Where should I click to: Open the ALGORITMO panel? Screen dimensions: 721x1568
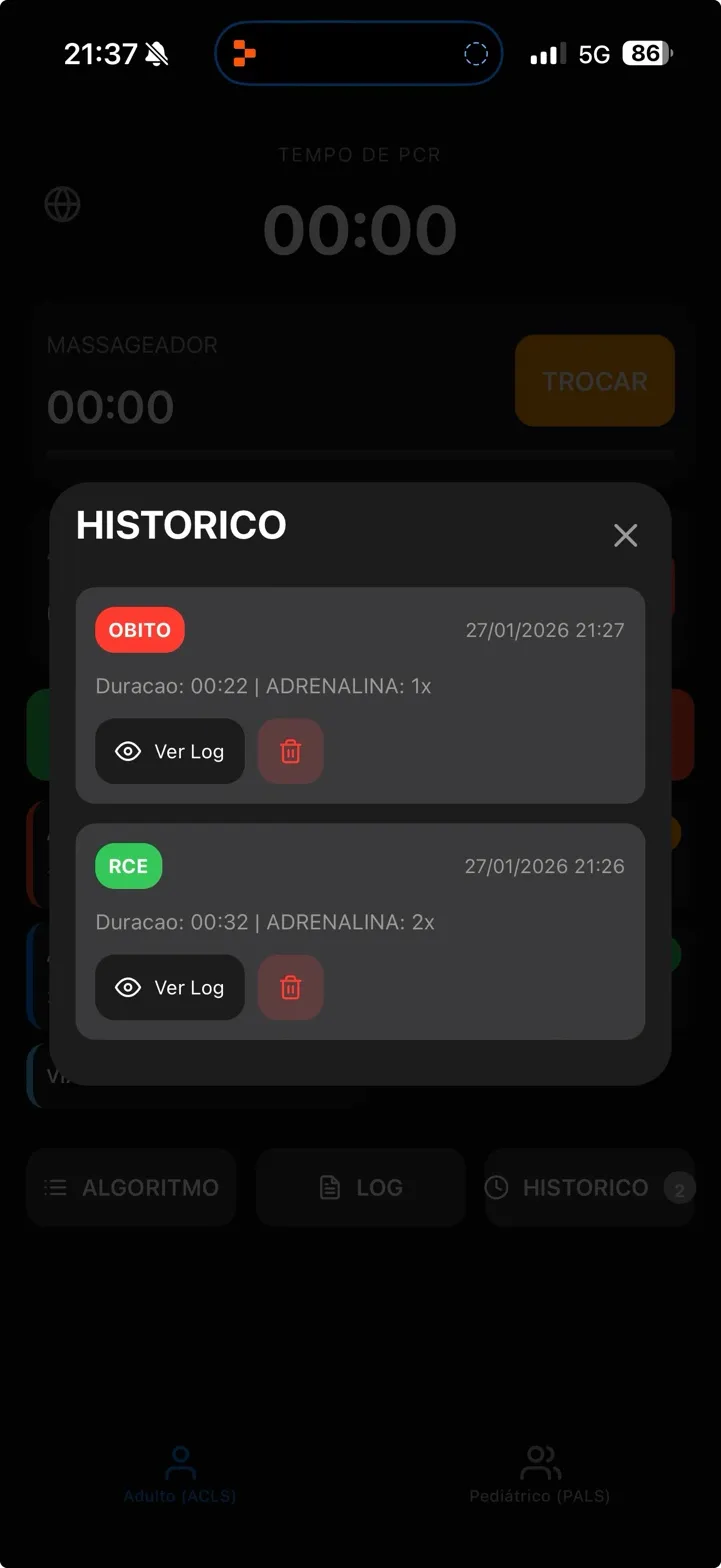[130, 1187]
